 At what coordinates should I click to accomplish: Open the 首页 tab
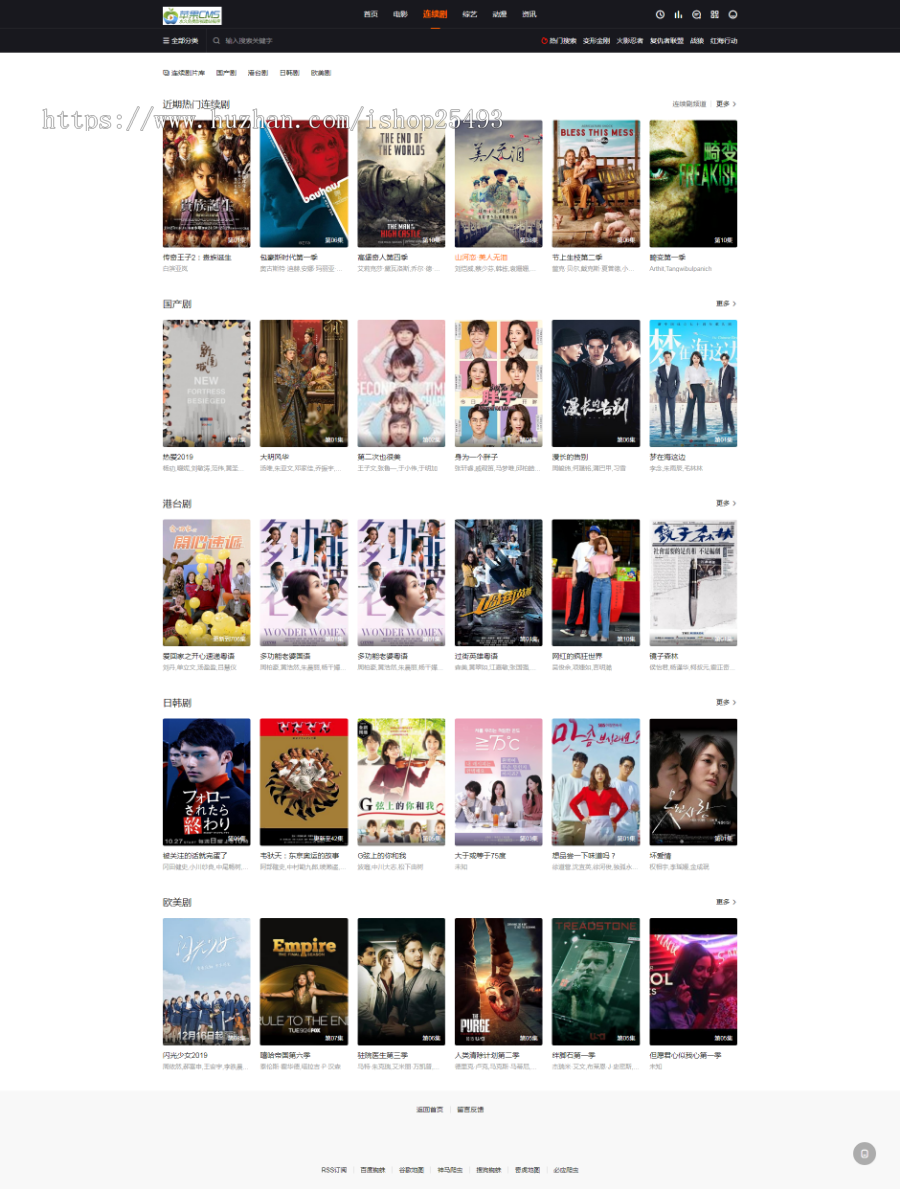pos(371,15)
